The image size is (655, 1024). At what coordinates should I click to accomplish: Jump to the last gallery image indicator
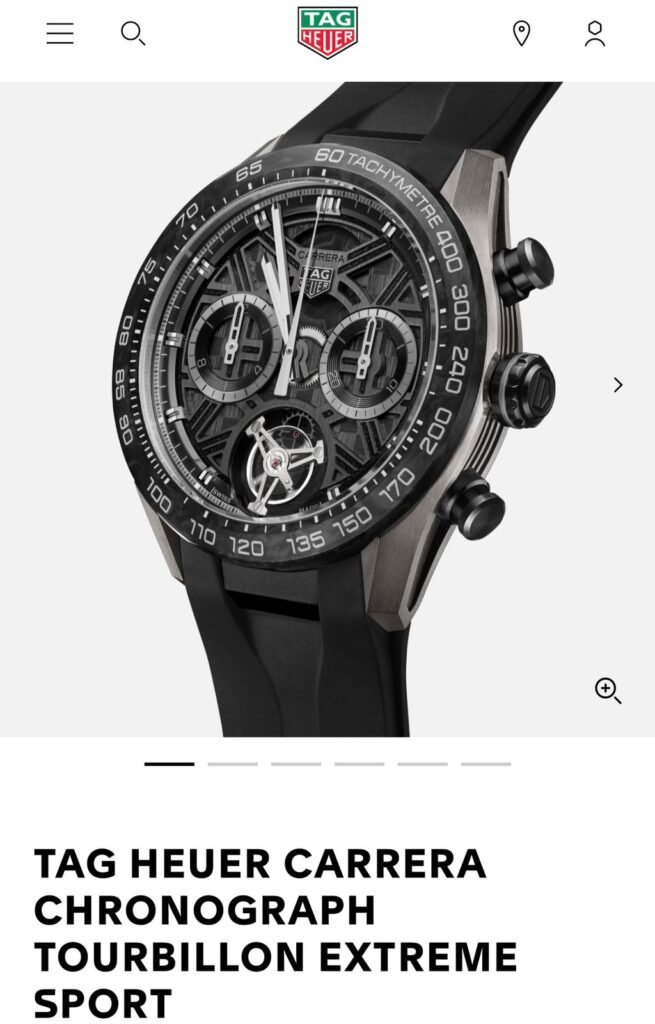(486, 764)
